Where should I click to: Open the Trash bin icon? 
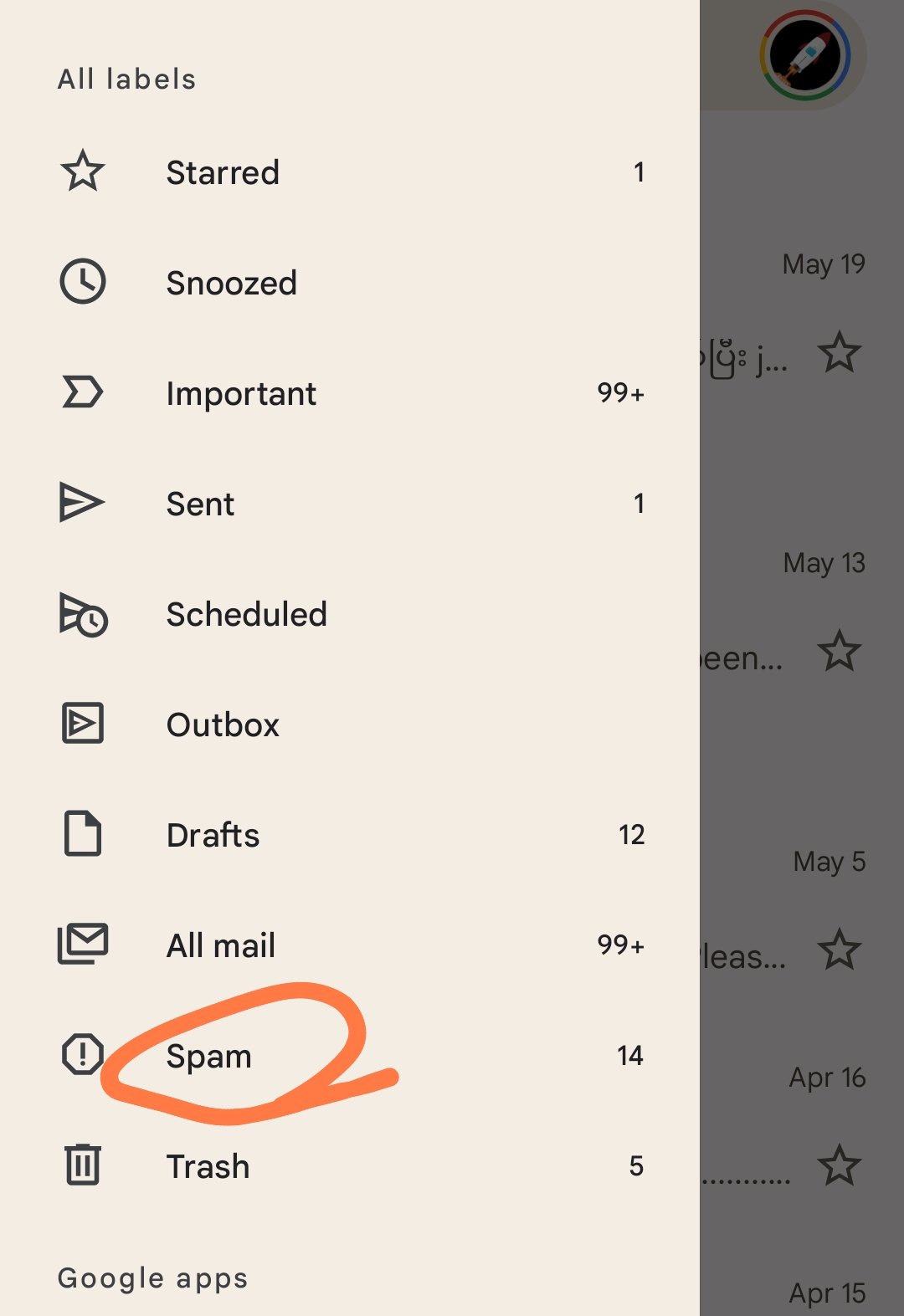coord(82,1165)
